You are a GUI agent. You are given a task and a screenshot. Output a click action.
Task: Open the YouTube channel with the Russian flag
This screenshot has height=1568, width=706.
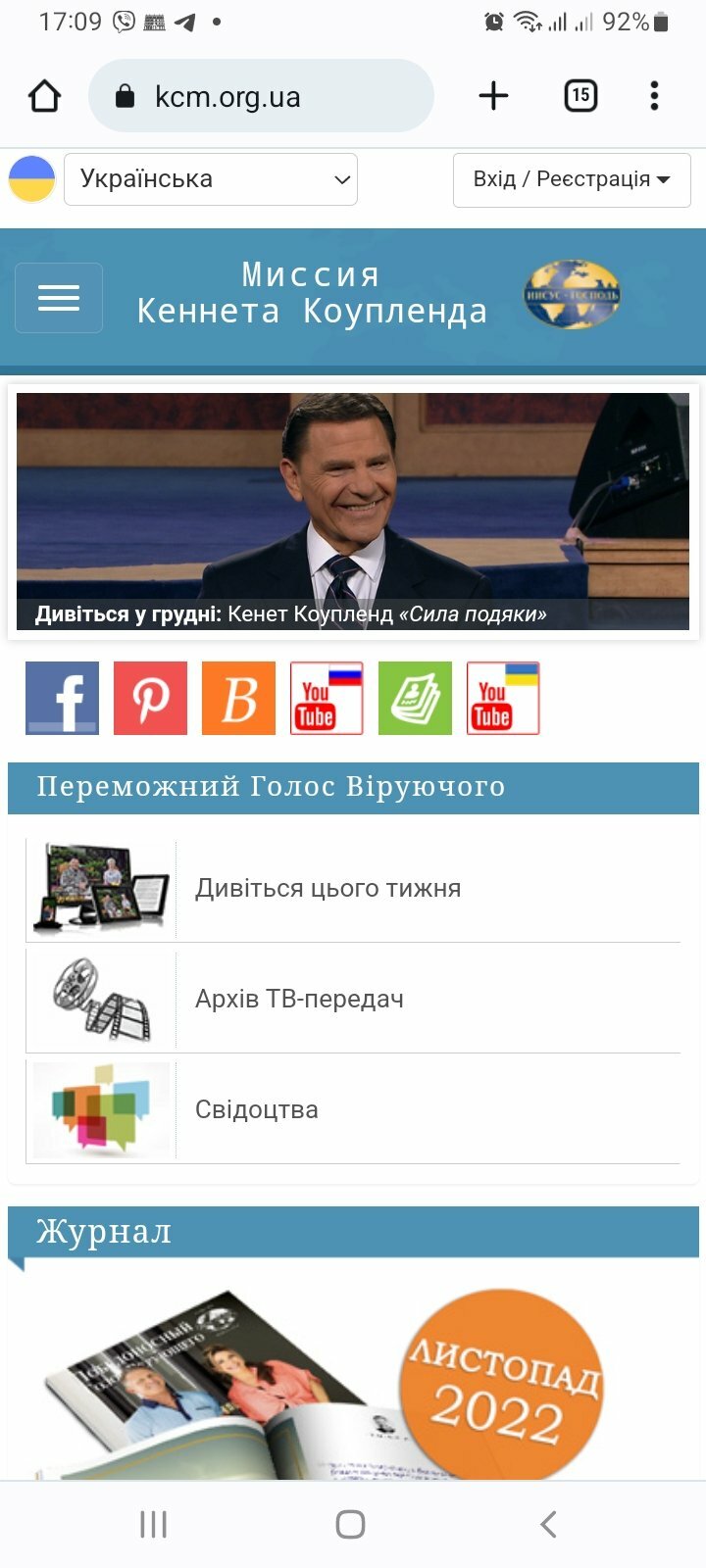(327, 699)
